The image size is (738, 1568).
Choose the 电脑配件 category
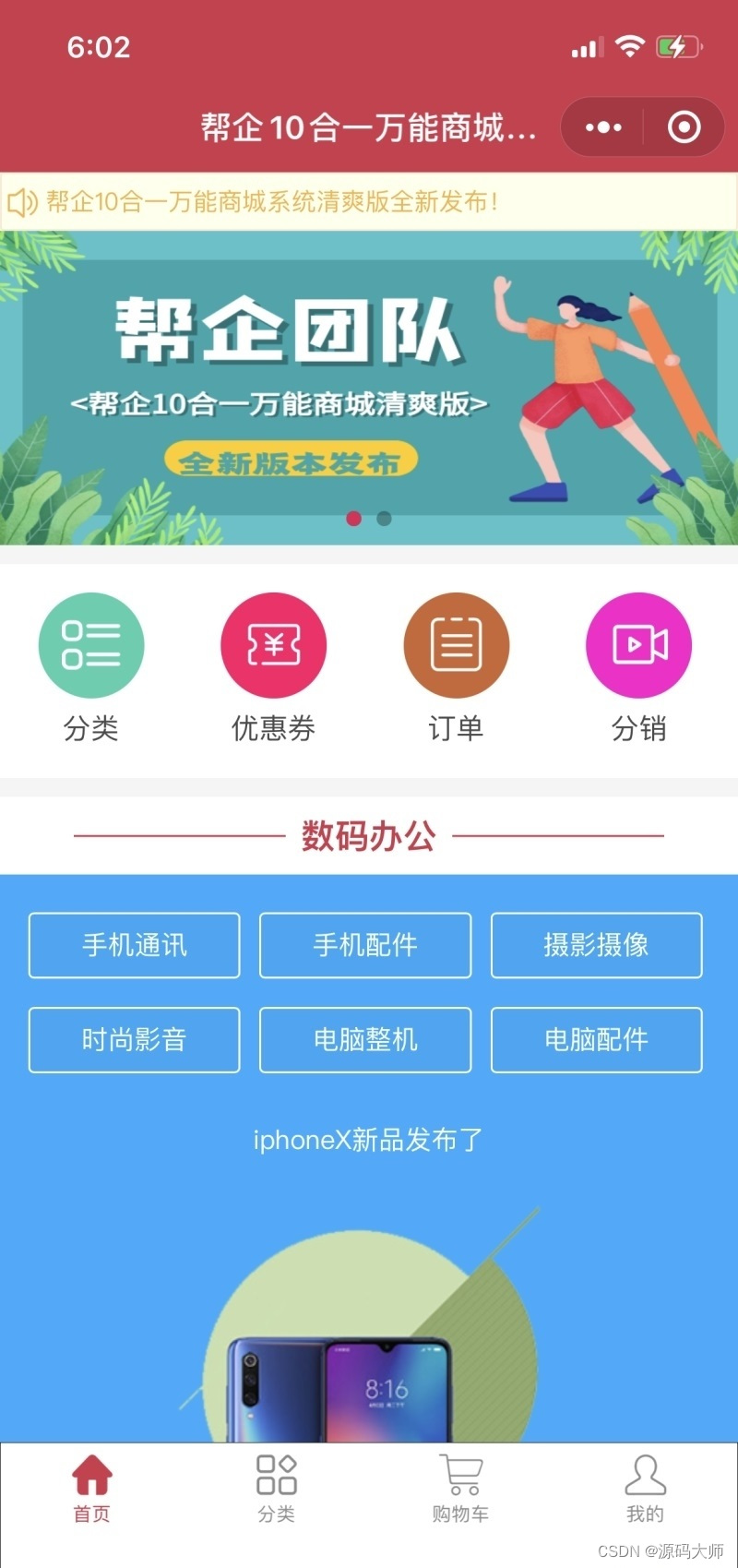597,1040
